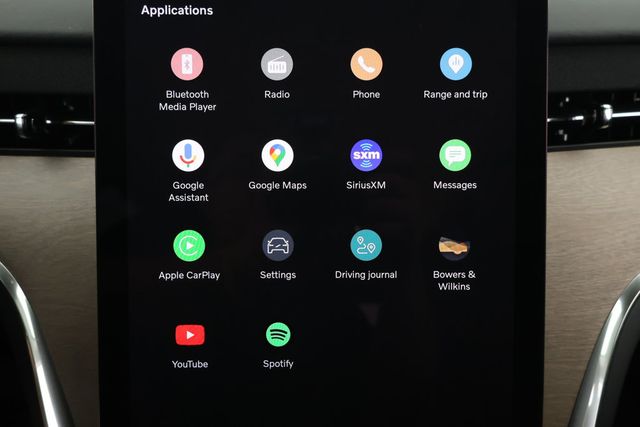The image size is (640, 427).
Task: Open Bluetooth Media Player app
Action: coord(187,65)
